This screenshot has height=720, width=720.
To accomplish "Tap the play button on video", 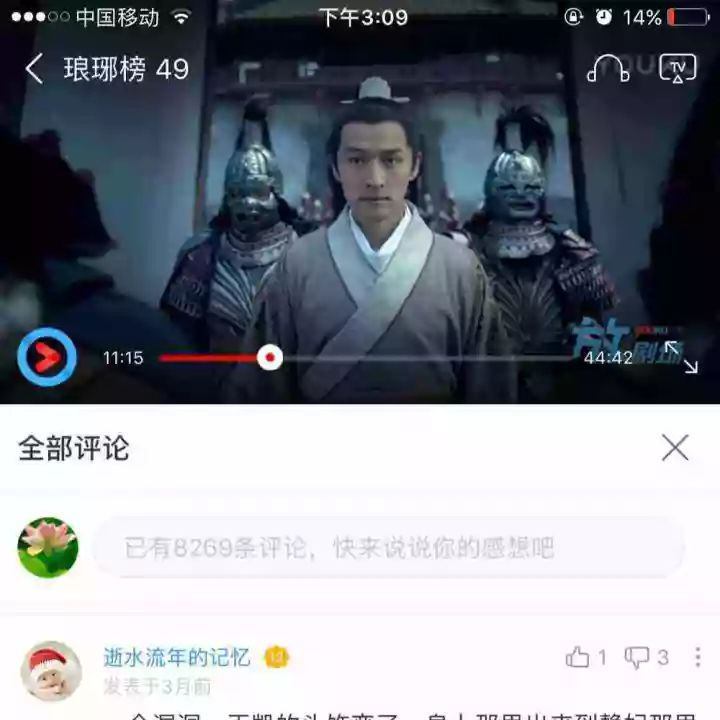I will [x=46, y=357].
